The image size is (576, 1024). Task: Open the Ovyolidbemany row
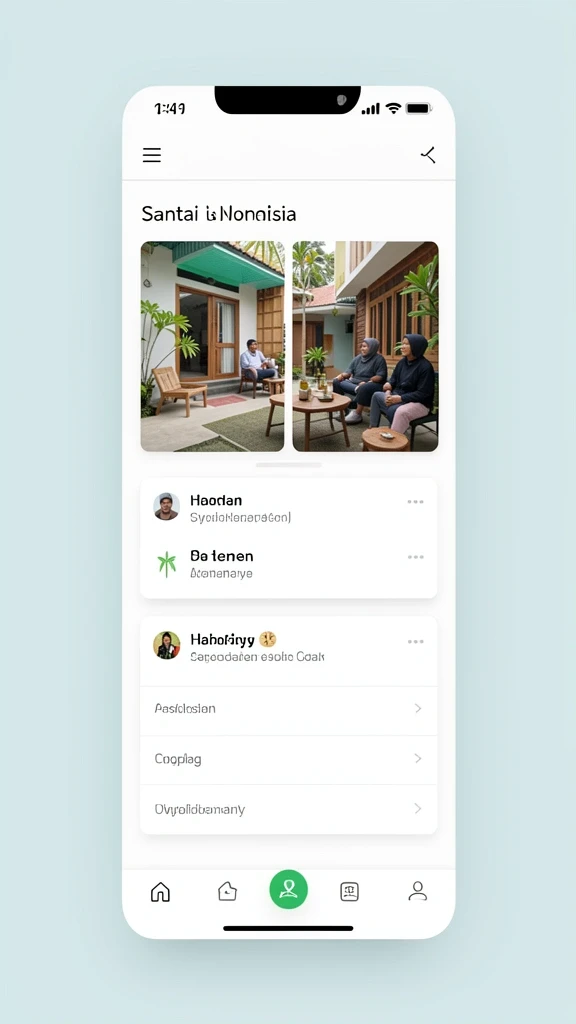pos(289,809)
